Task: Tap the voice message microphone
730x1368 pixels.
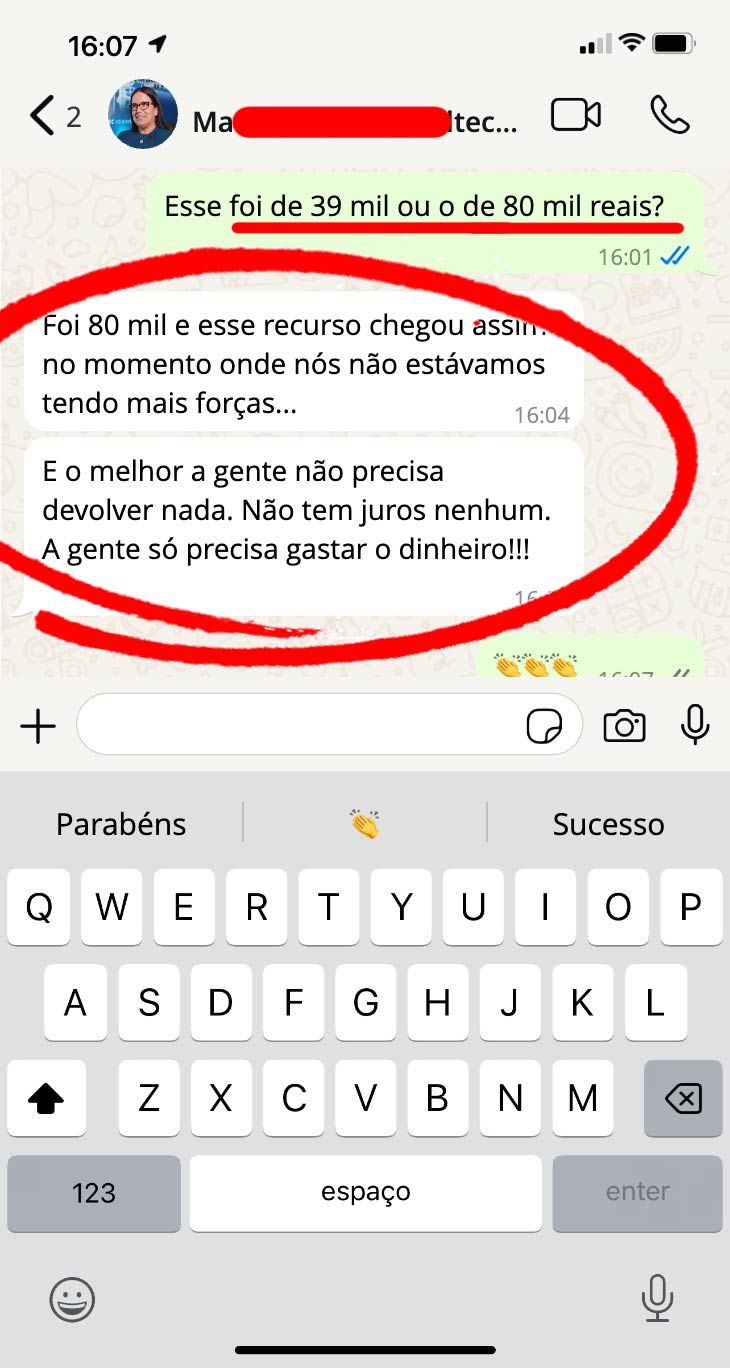Action: (695, 726)
